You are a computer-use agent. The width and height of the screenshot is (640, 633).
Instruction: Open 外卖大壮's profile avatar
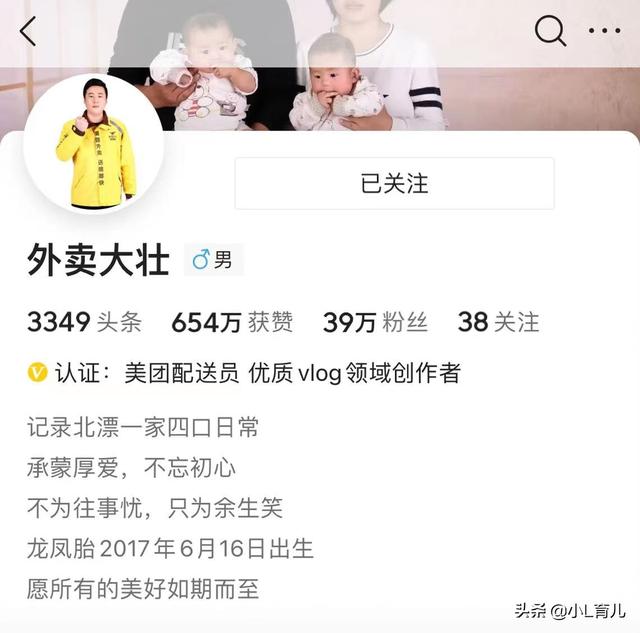tap(94, 143)
